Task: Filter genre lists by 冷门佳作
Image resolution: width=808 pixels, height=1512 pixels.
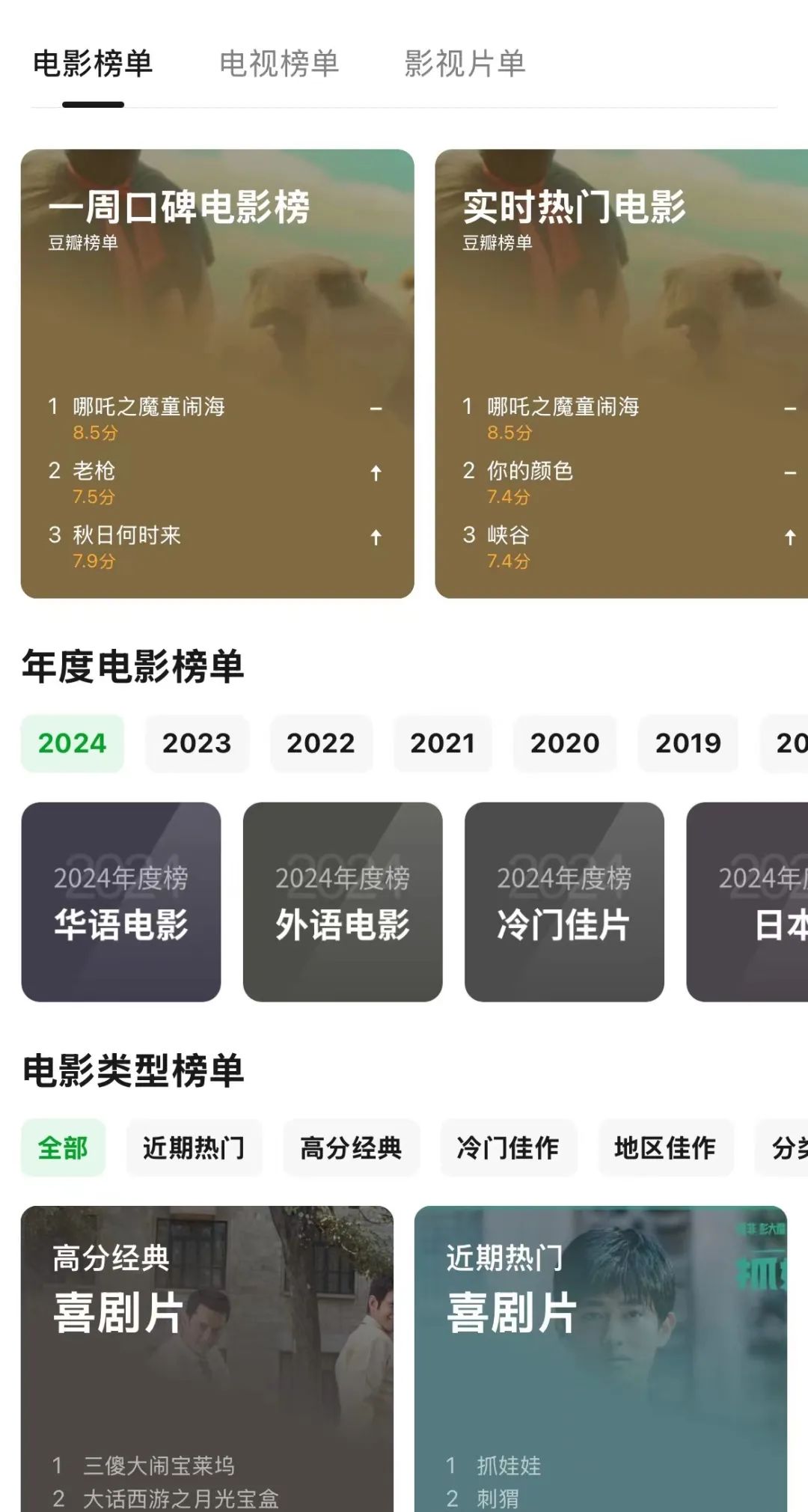Action: (x=508, y=1147)
